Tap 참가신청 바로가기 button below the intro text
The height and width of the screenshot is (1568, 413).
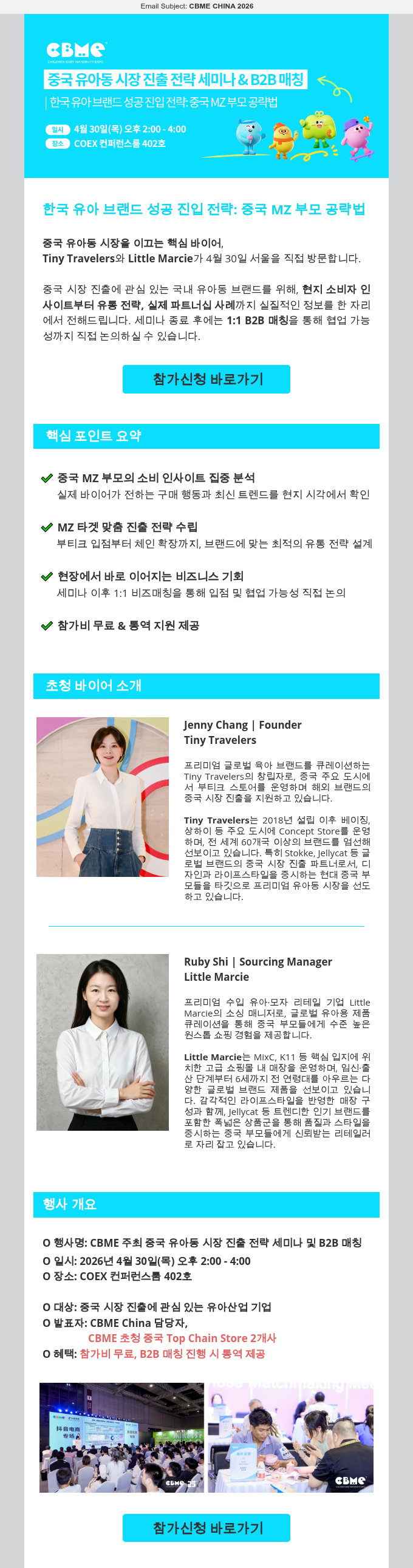[206, 379]
